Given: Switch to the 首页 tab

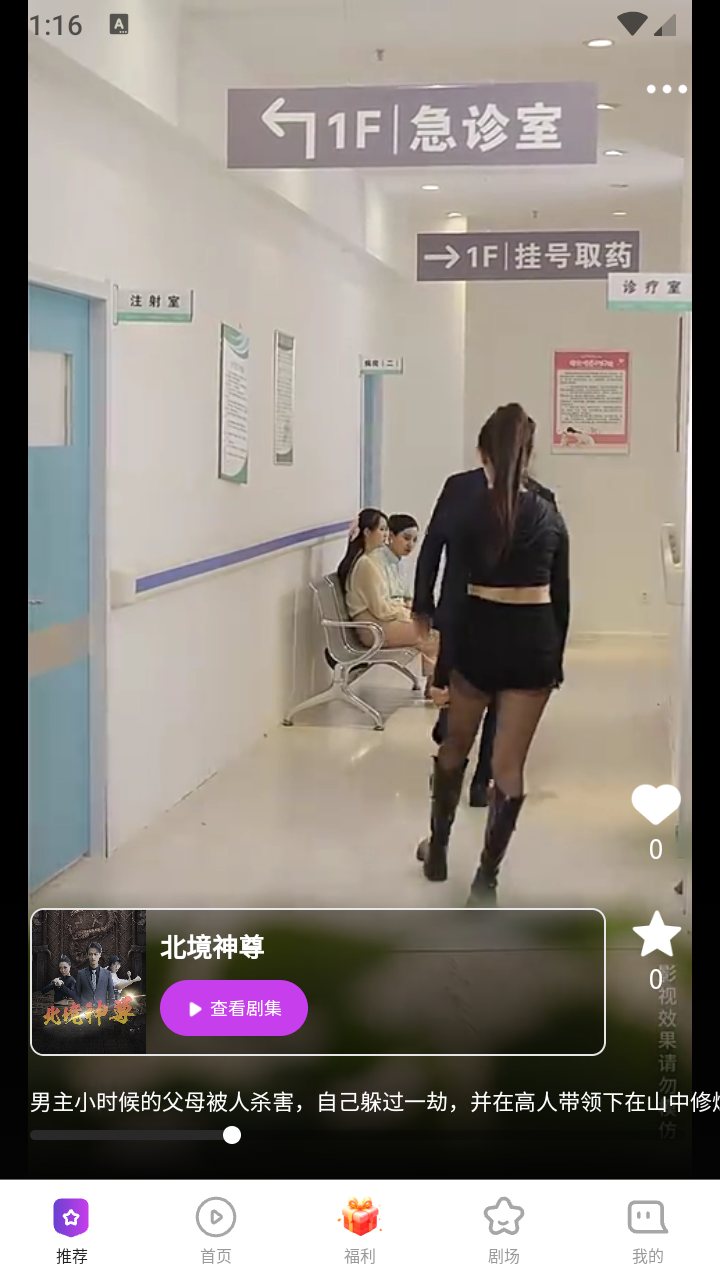Looking at the screenshot, I should pos(216,1230).
